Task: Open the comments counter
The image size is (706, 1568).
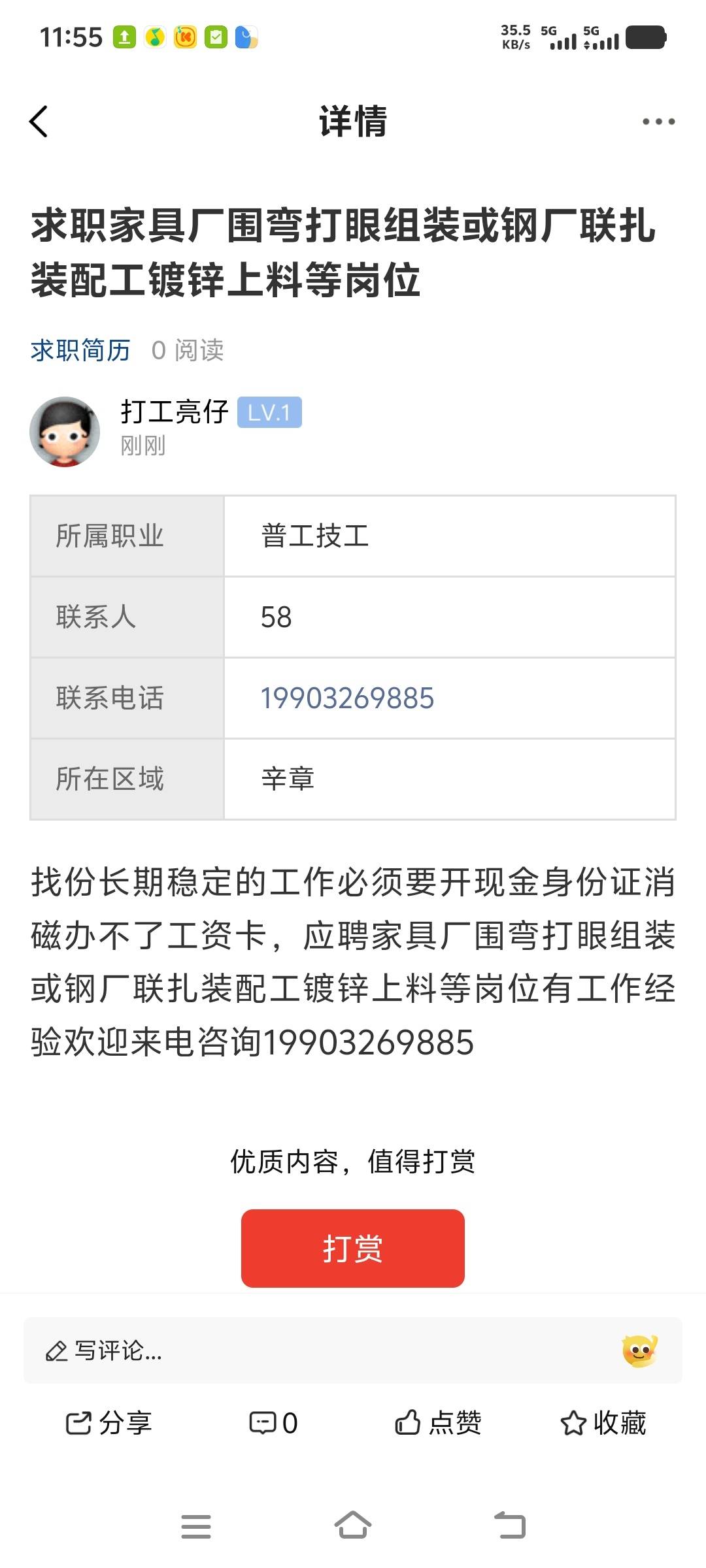Action: 274,1423
